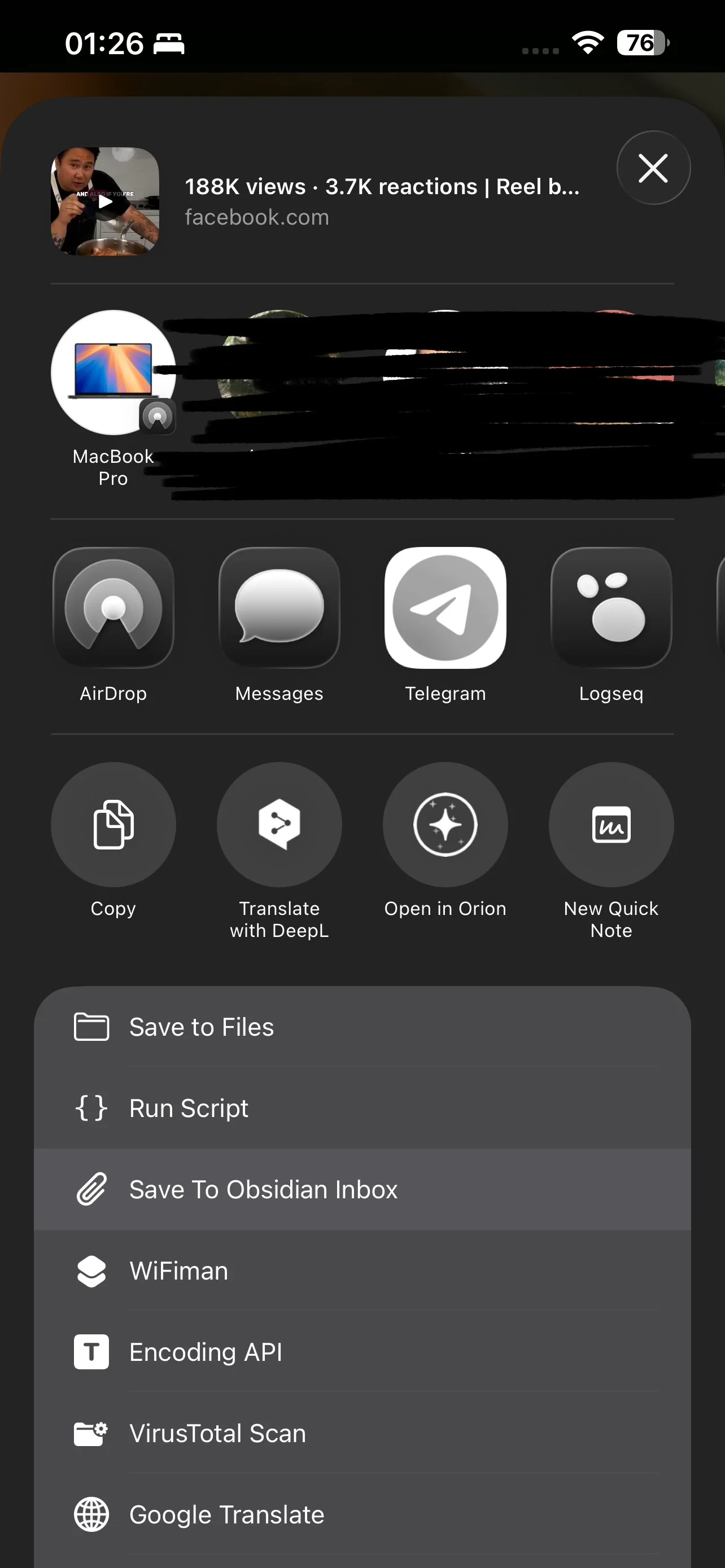The width and height of the screenshot is (725, 1568).
Task: Send the link to Logseq
Action: coord(611,607)
